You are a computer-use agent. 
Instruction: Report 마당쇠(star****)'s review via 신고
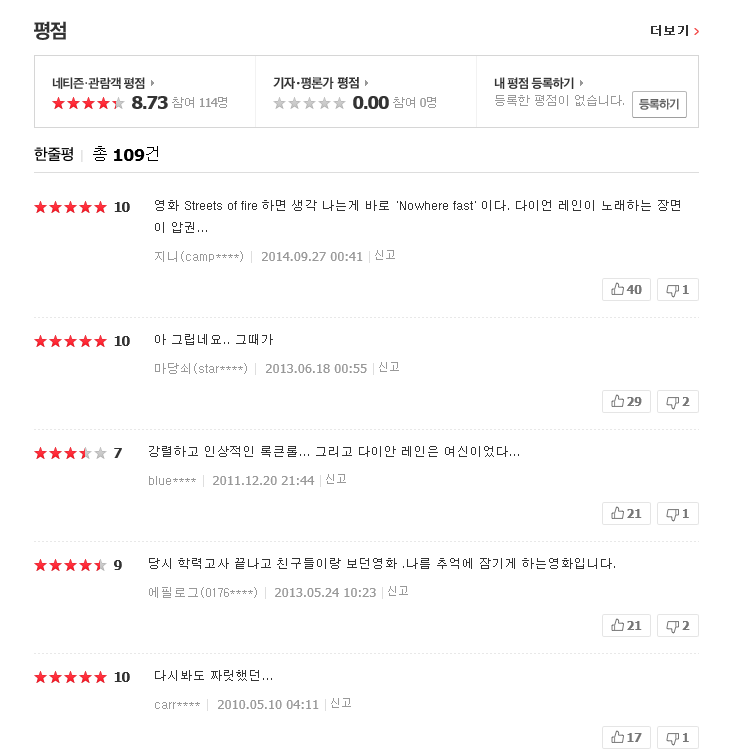389,367
